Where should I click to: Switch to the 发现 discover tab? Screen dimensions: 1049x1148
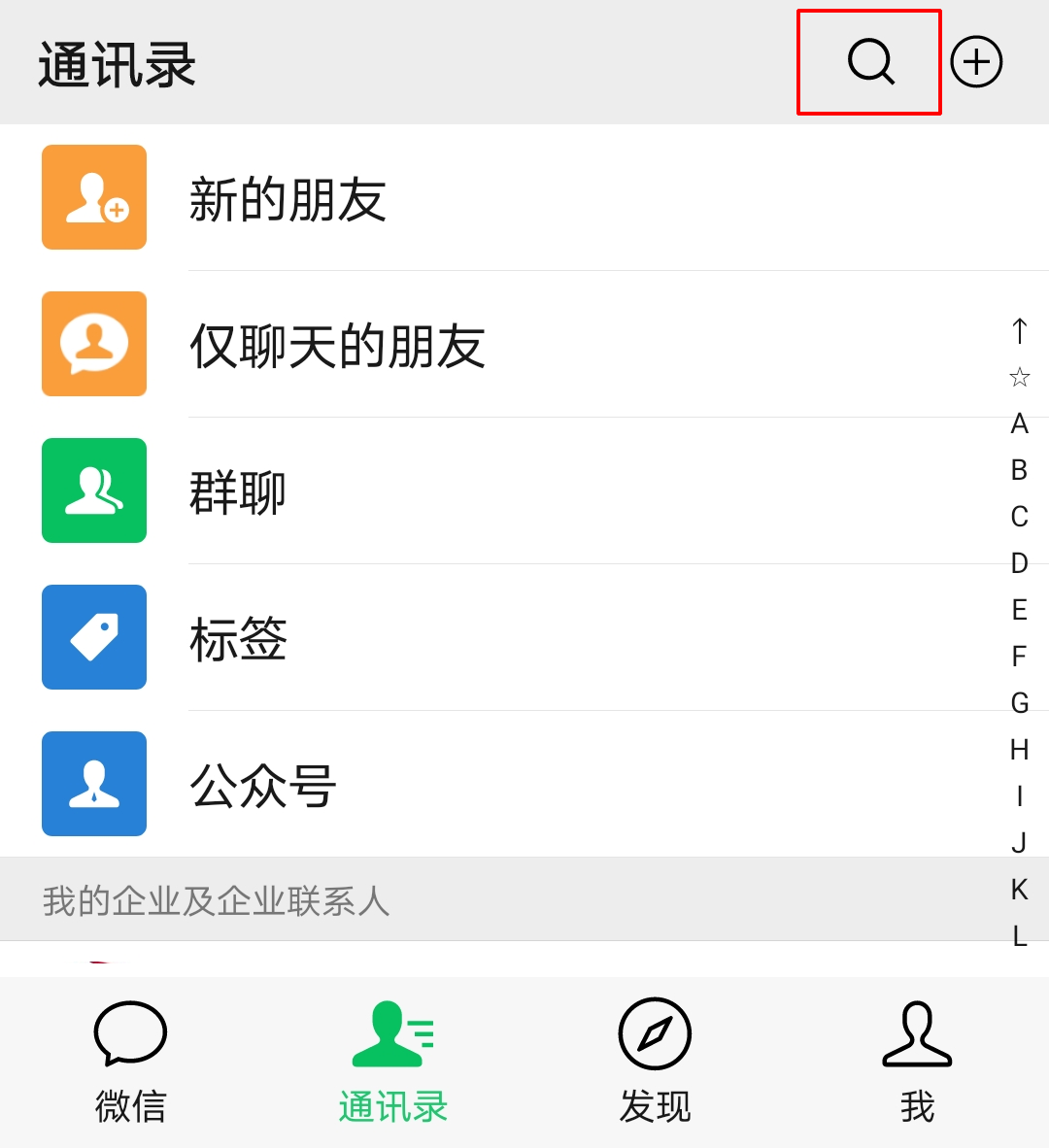655,1062
